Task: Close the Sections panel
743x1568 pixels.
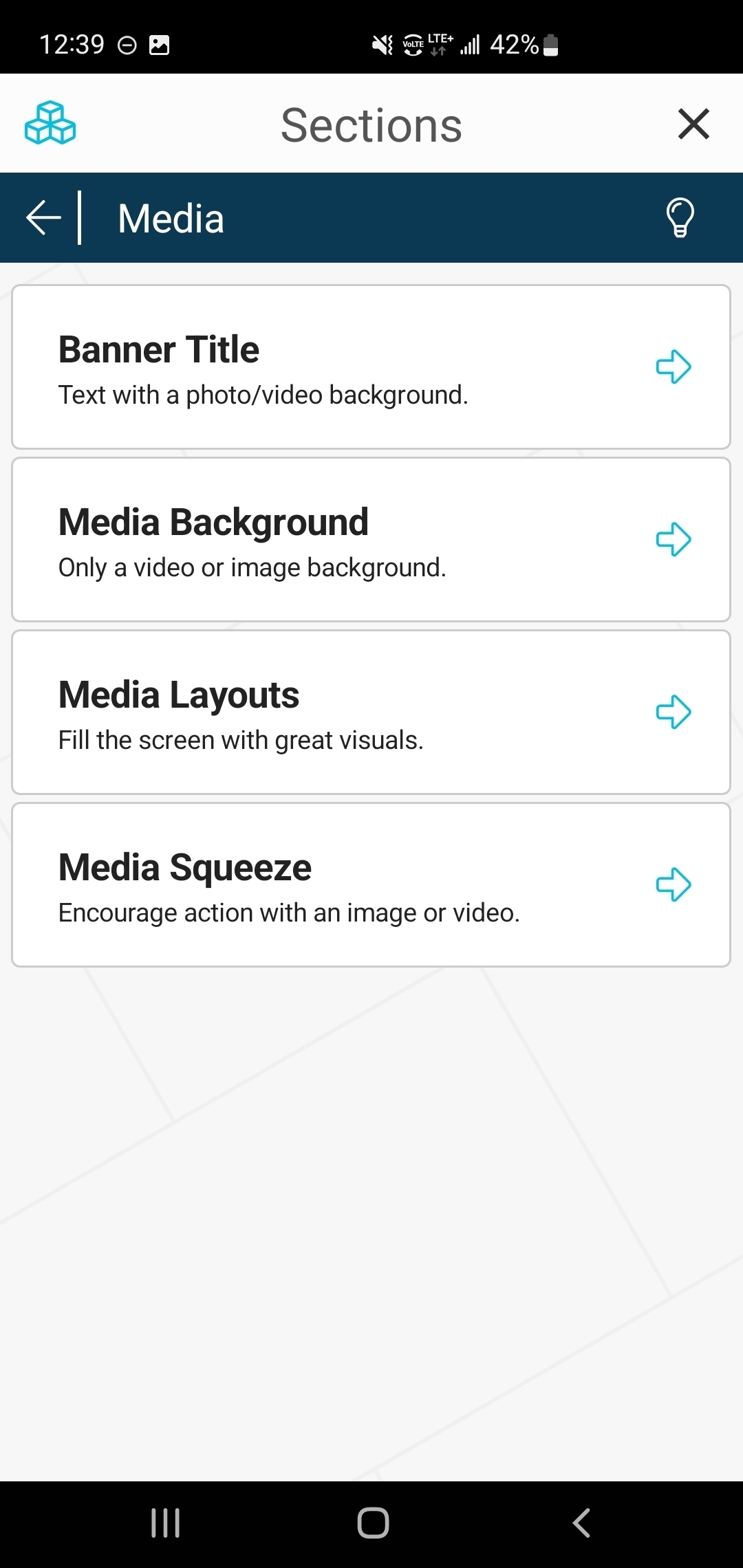Action: coord(693,124)
